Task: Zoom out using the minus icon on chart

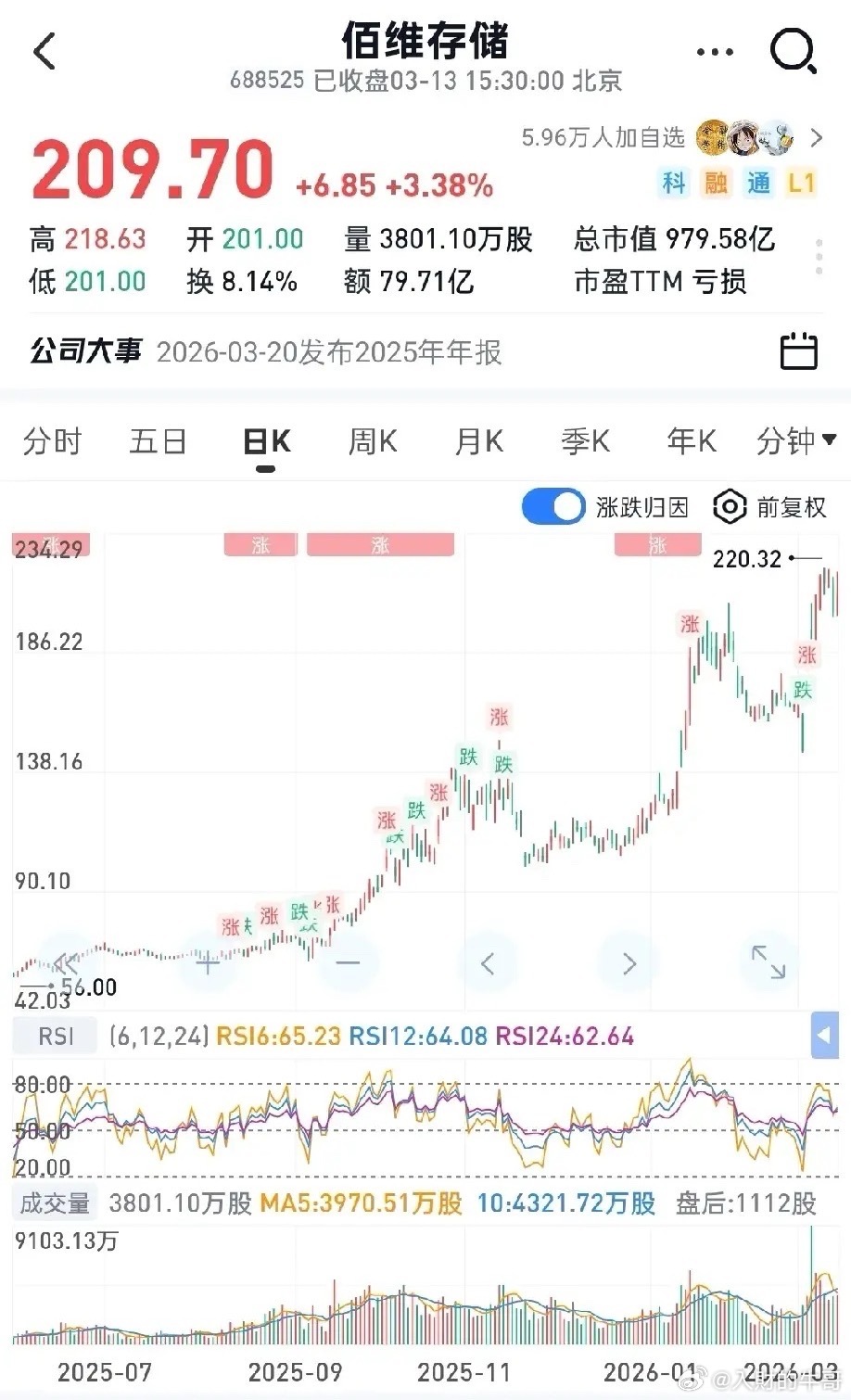Action: 349,963
